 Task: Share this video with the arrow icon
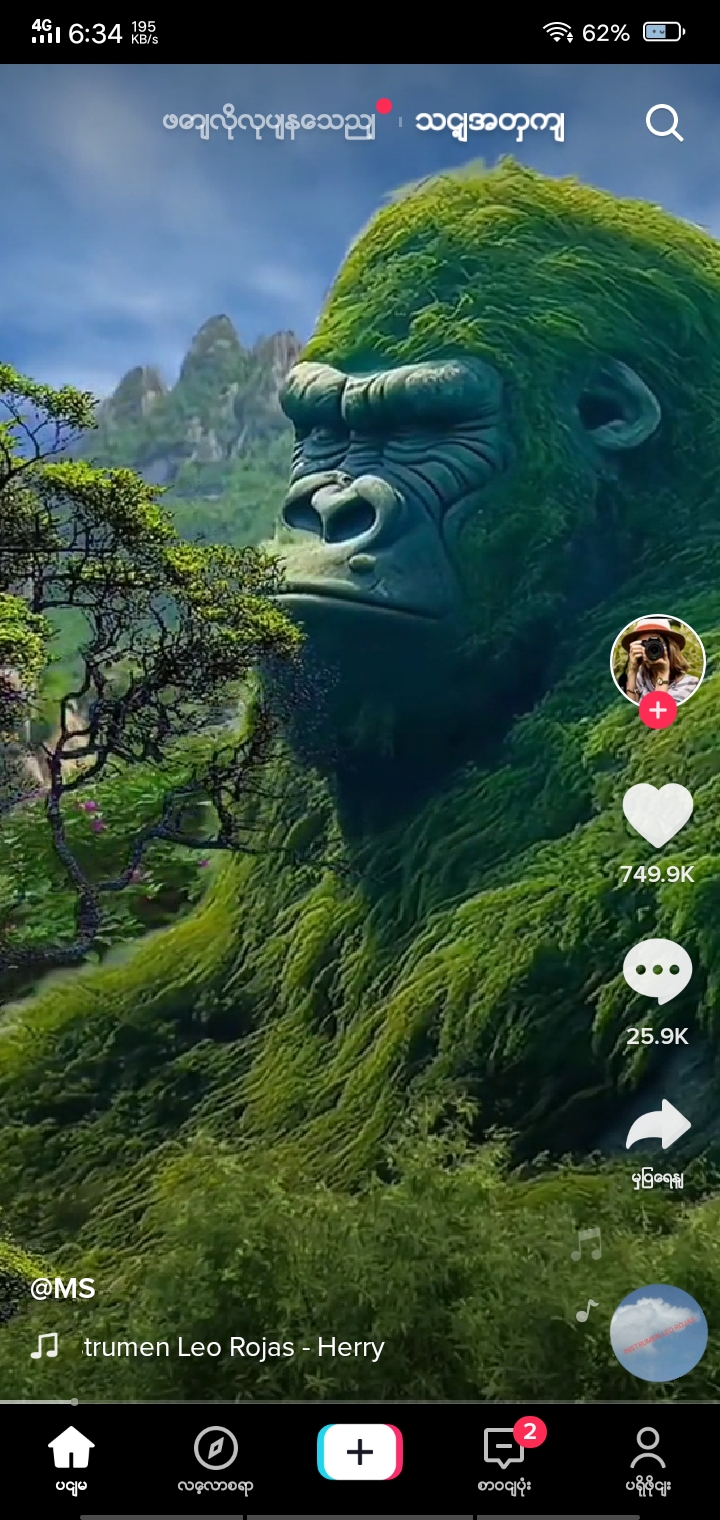tap(657, 1125)
